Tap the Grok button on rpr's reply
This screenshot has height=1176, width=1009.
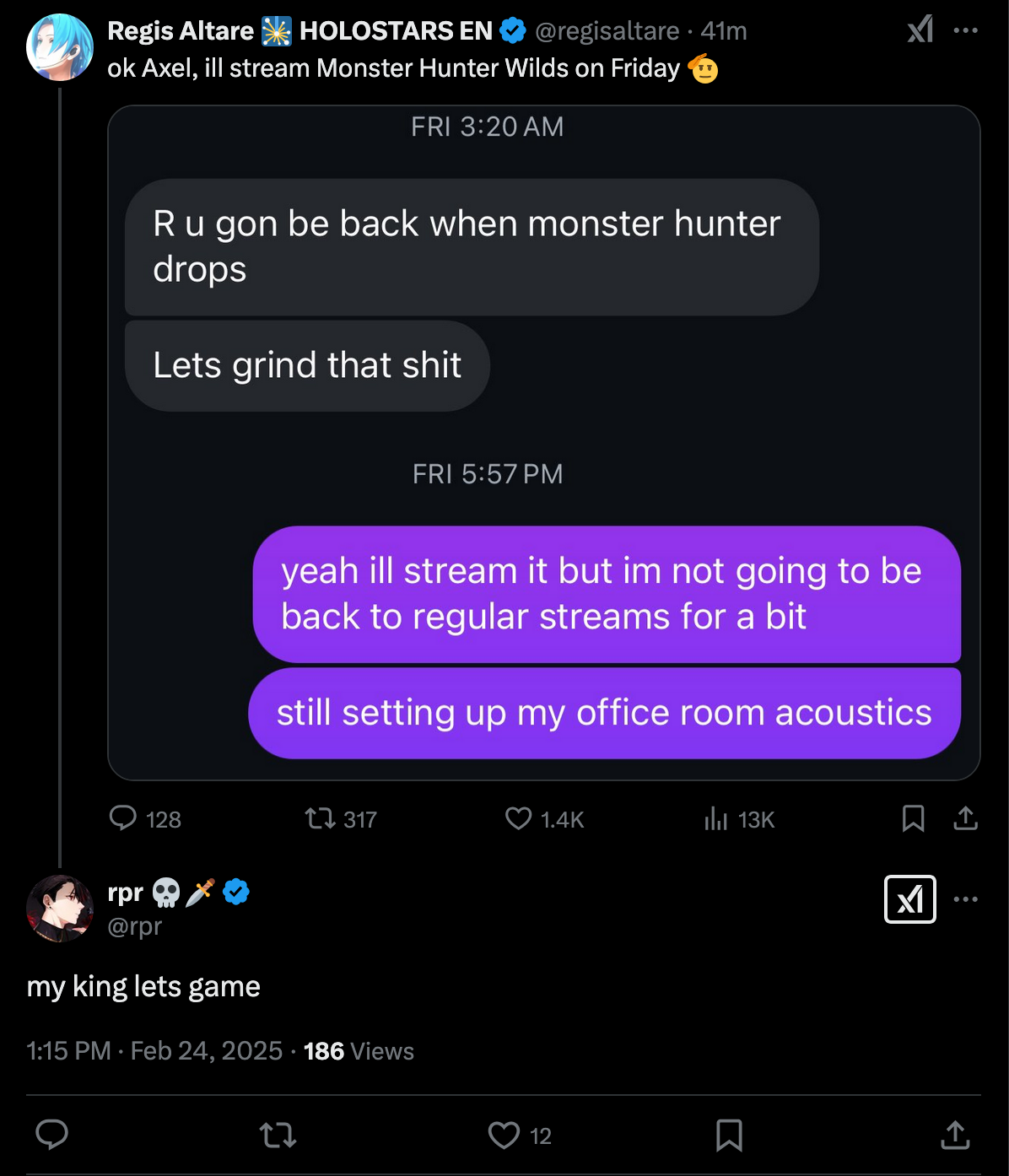(909, 899)
